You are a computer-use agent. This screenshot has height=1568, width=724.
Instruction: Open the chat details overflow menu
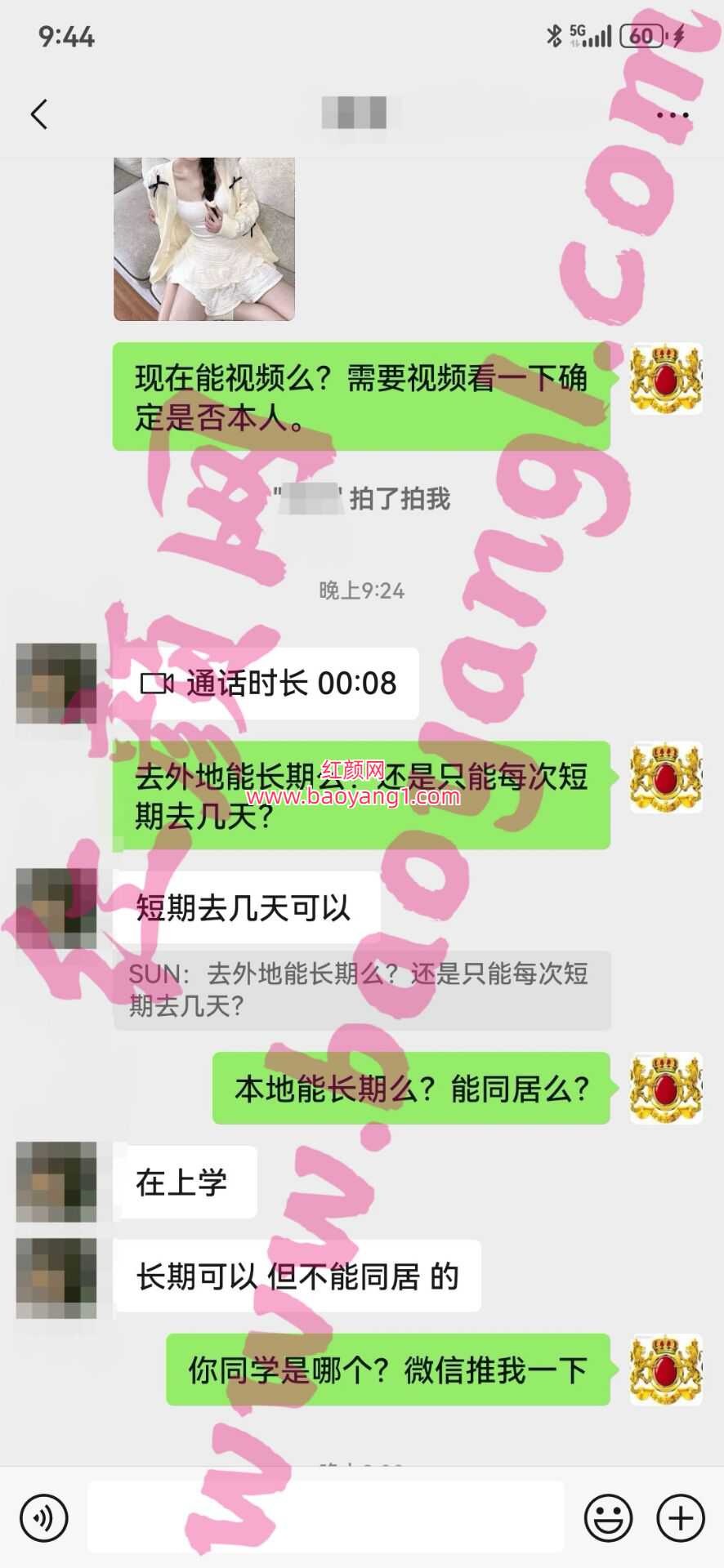point(673,115)
